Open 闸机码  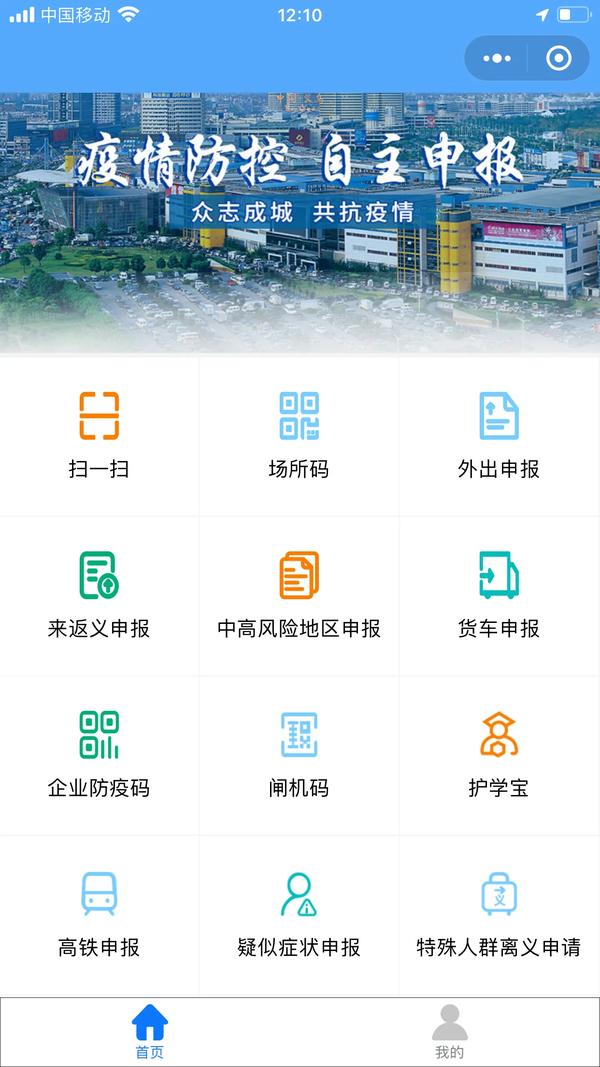click(x=299, y=755)
